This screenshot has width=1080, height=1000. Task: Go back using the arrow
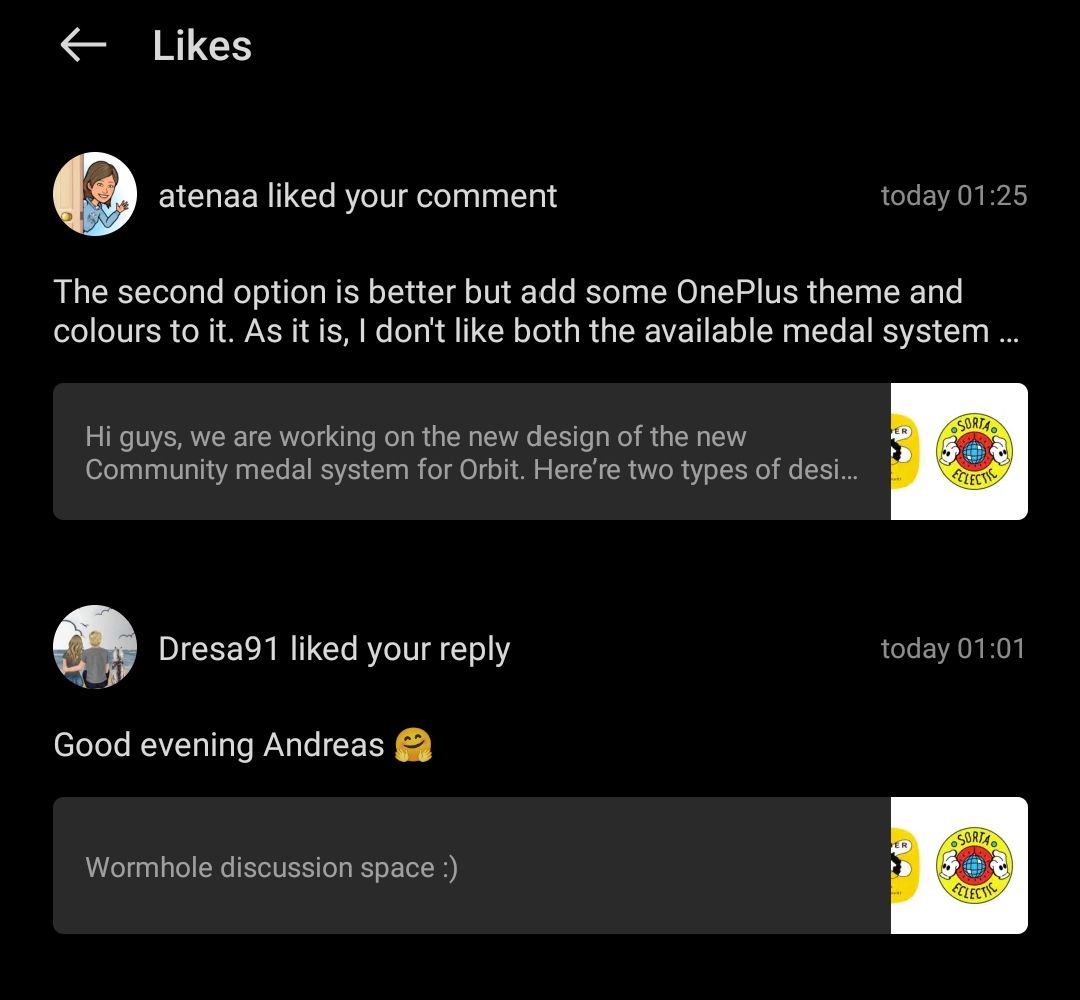[x=83, y=45]
